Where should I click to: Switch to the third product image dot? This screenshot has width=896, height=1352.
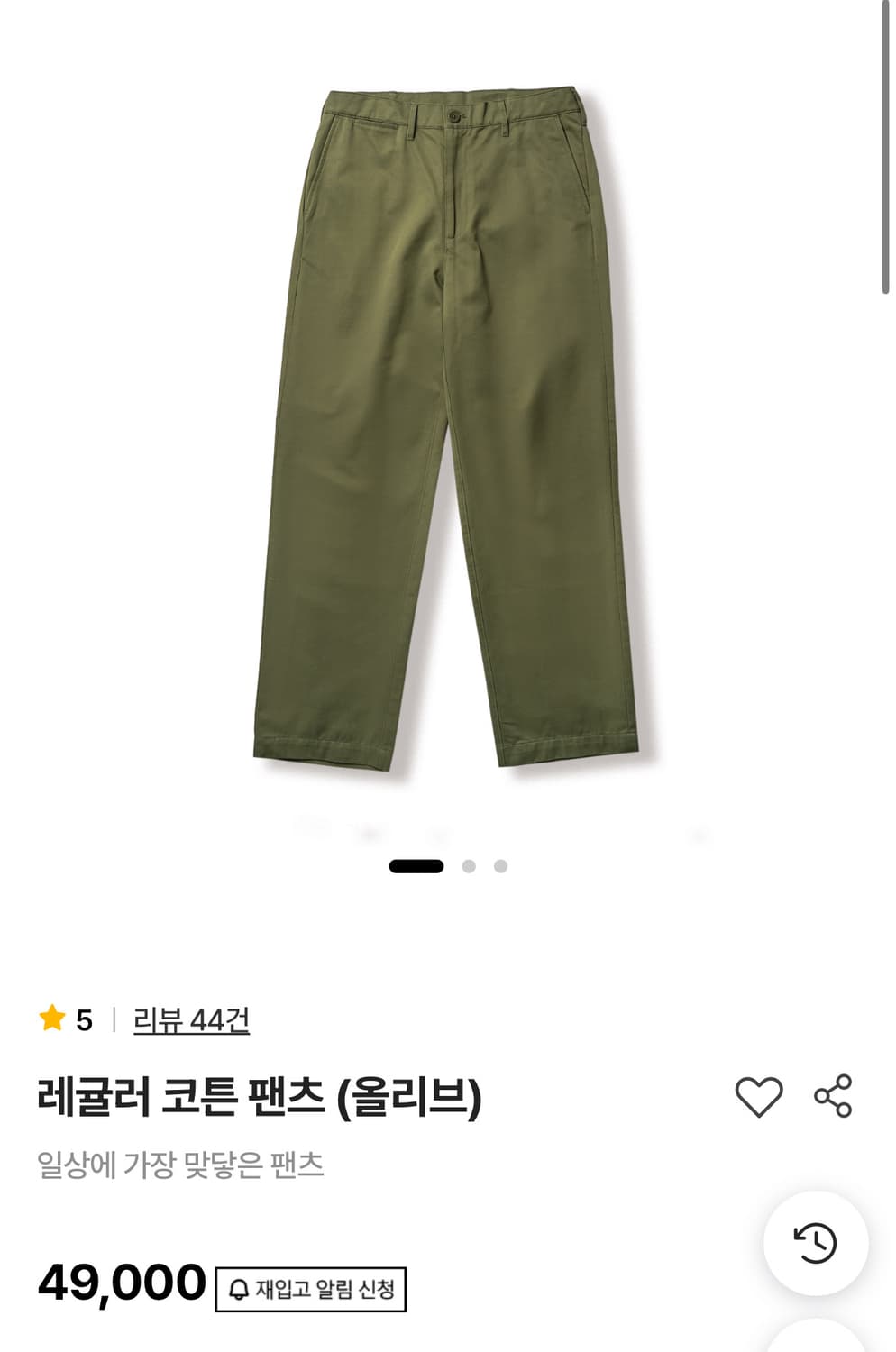[499, 867]
